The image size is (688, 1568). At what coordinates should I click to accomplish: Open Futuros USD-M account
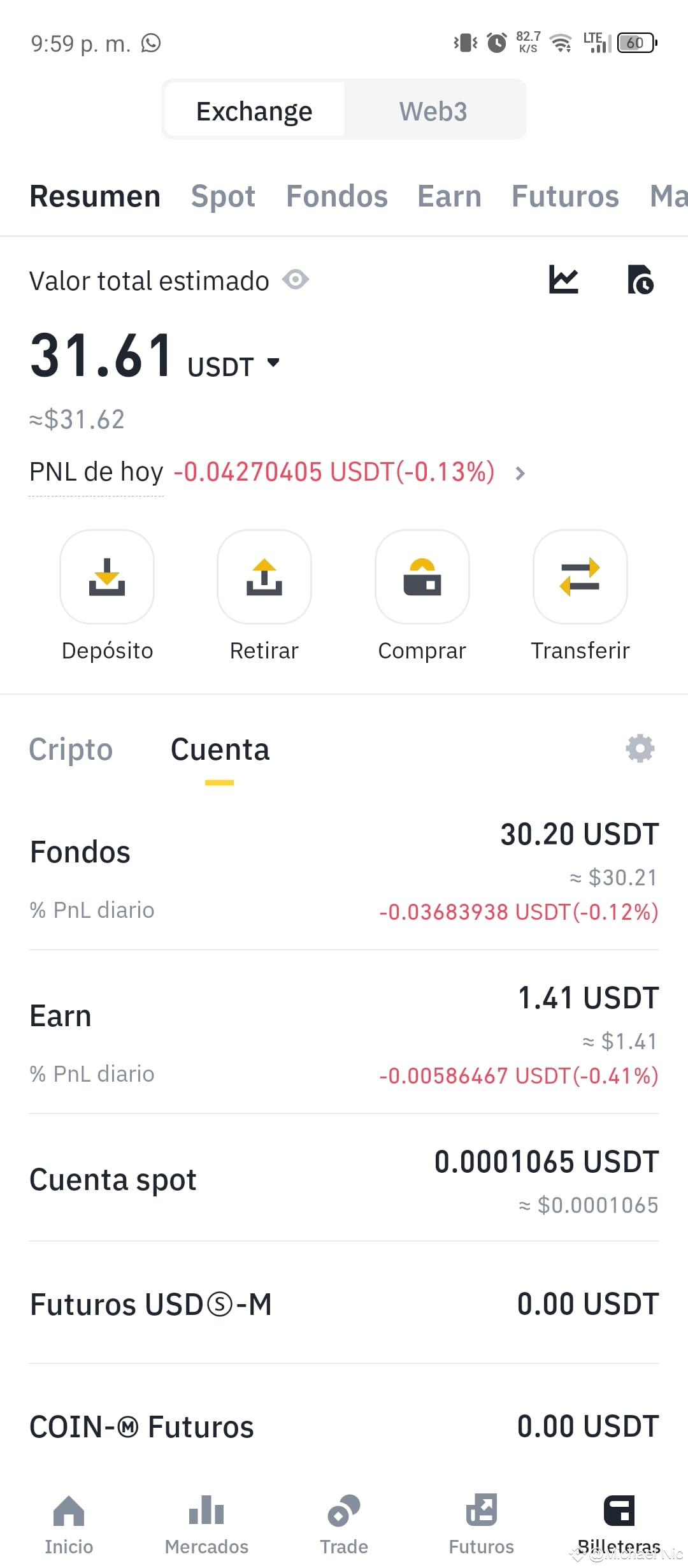(344, 1304)
